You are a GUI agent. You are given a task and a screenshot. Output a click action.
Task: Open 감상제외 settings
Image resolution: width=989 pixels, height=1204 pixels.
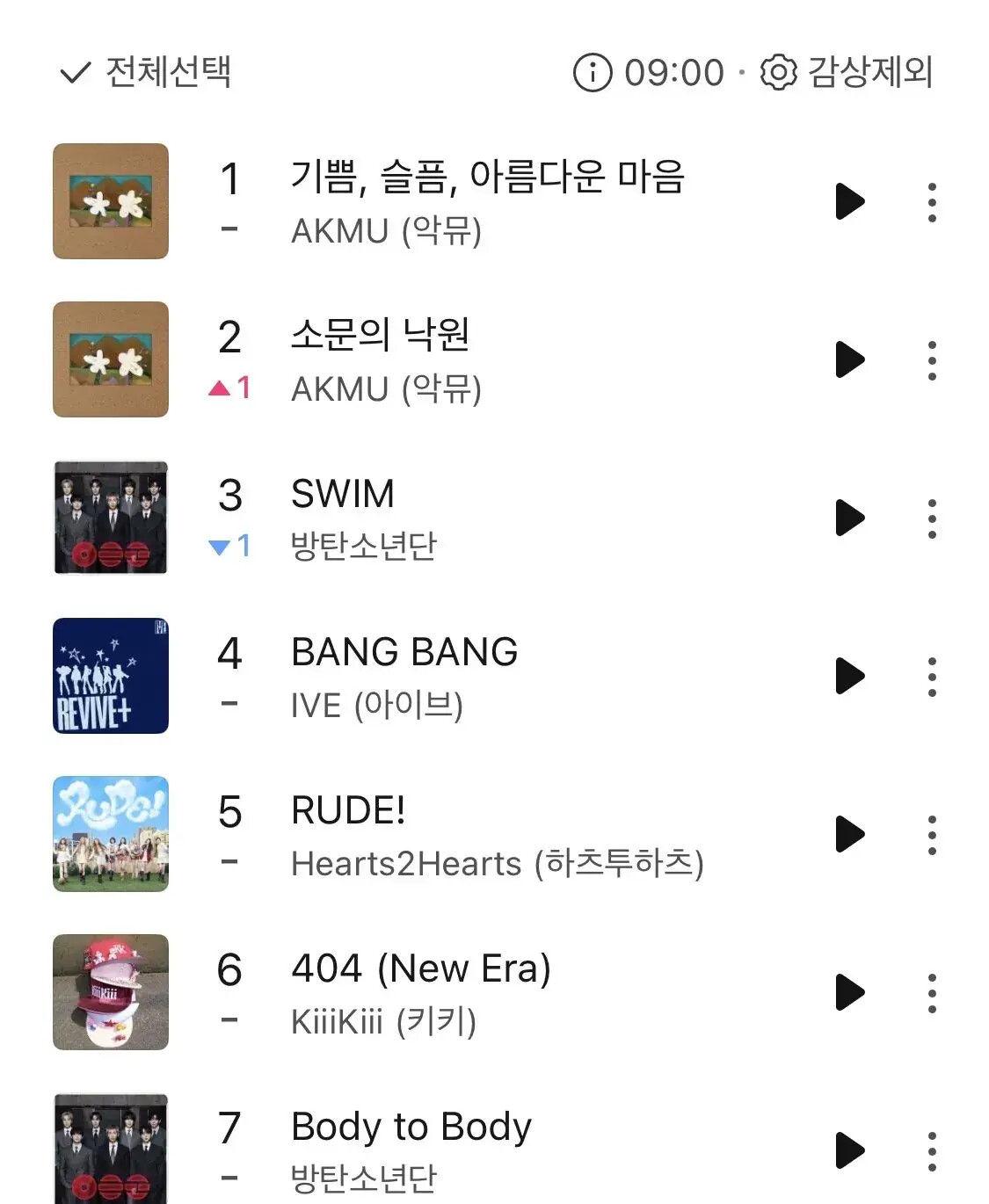(x=846, y=72)
